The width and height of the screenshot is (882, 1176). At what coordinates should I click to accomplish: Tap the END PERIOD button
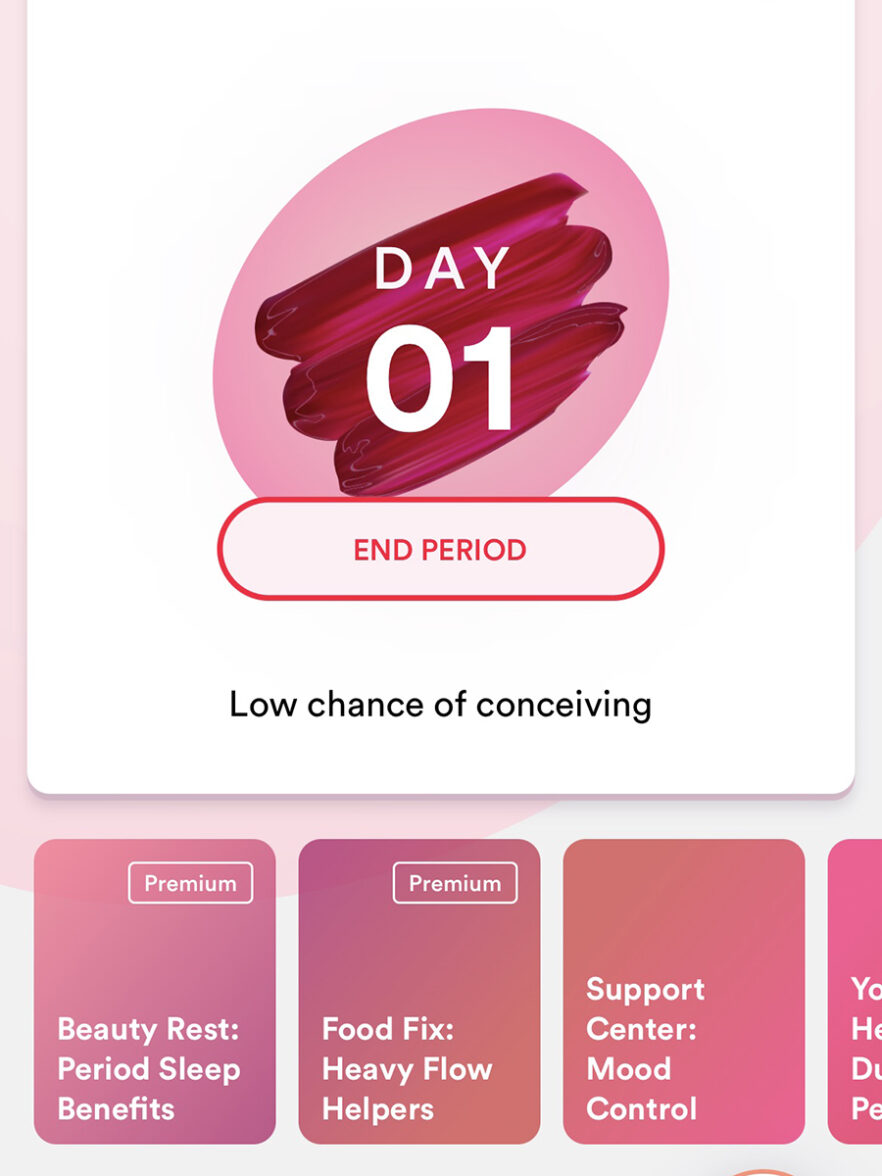pyautogui.click(x=440, y=549)
